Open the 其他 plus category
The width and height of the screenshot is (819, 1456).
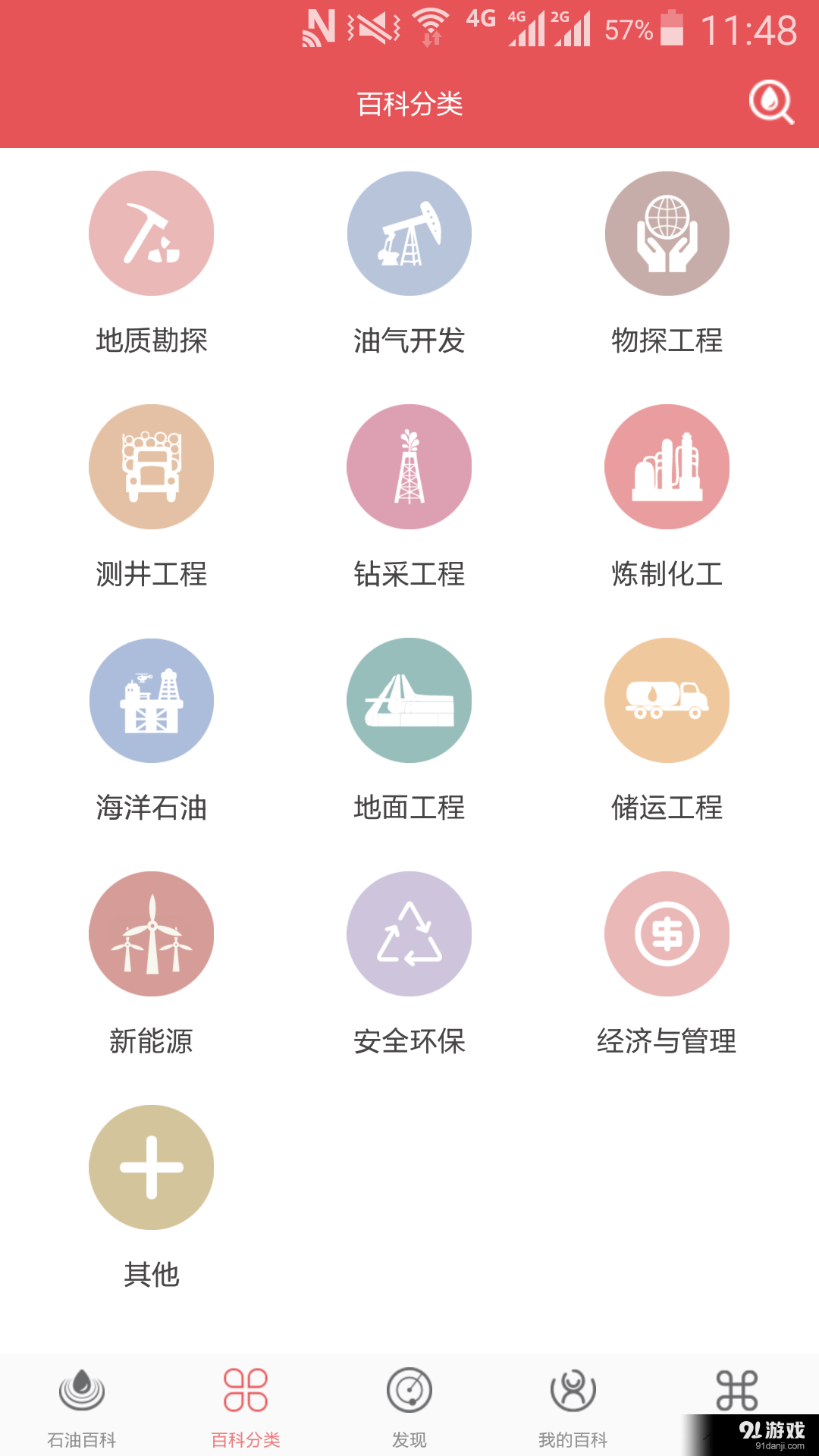[x=150, y=1167]
